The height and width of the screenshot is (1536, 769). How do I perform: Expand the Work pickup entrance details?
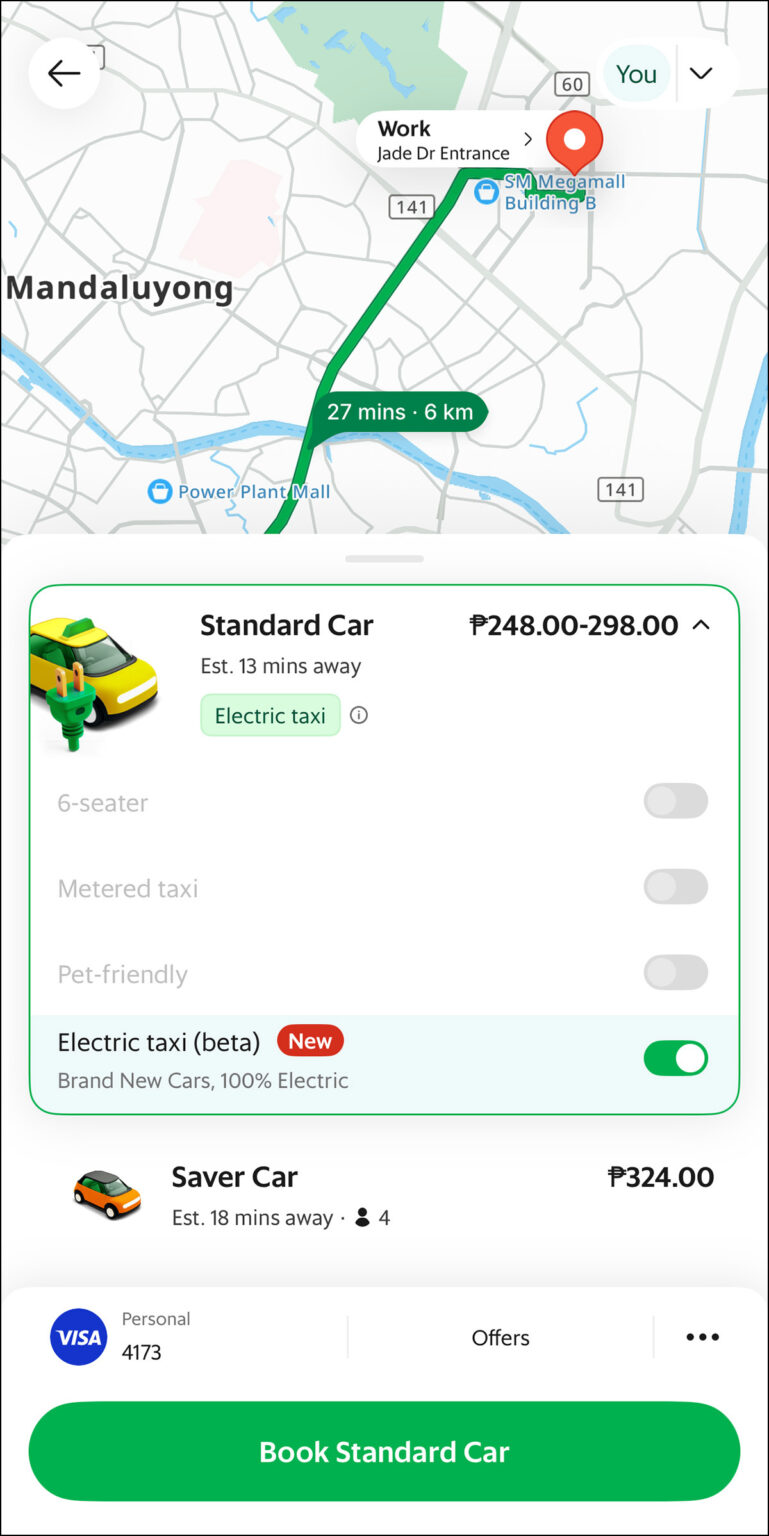tap(528, 140)
